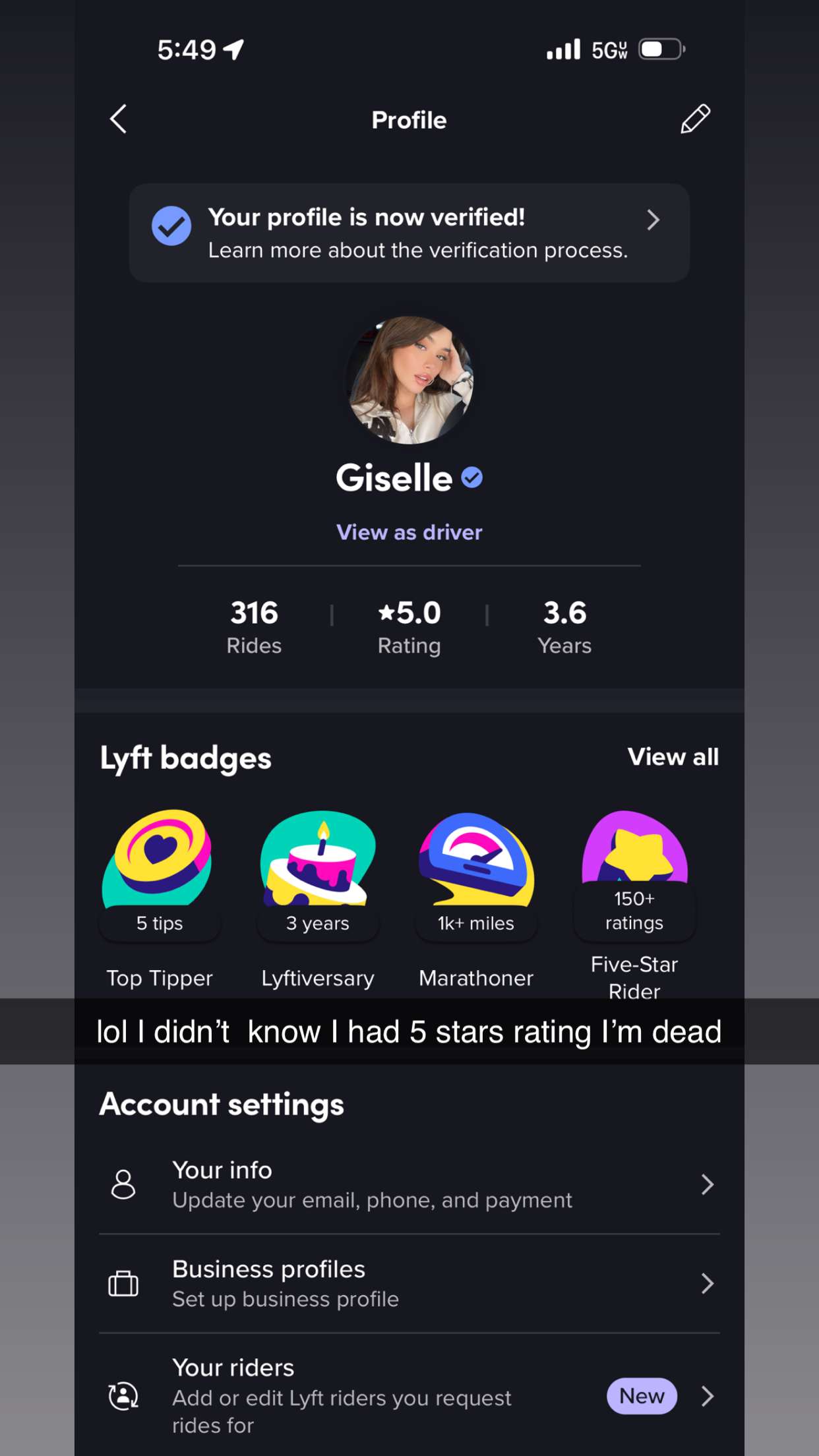Tap the verified checkmark beside Giselle
The height and width of the screenshot is (1456, 819).
pyautogui.click(x=471, y=477)
